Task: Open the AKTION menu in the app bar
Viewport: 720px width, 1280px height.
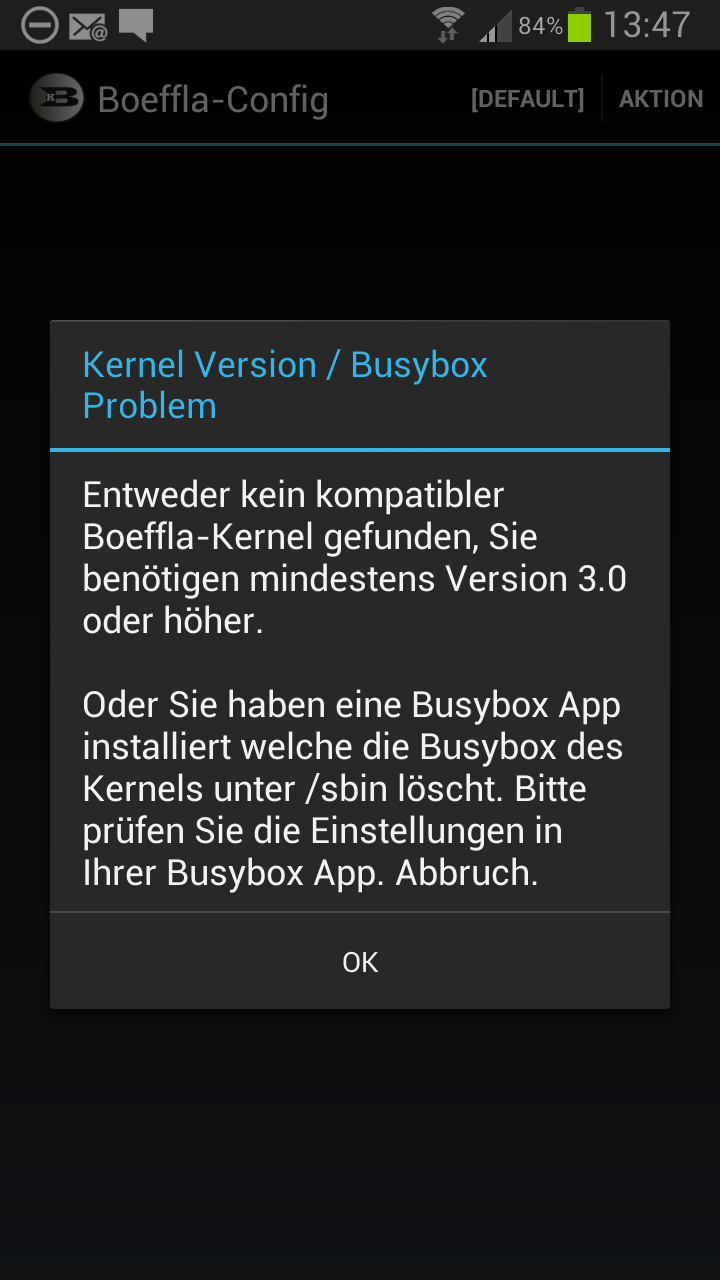Action: (x=660, y=99)
